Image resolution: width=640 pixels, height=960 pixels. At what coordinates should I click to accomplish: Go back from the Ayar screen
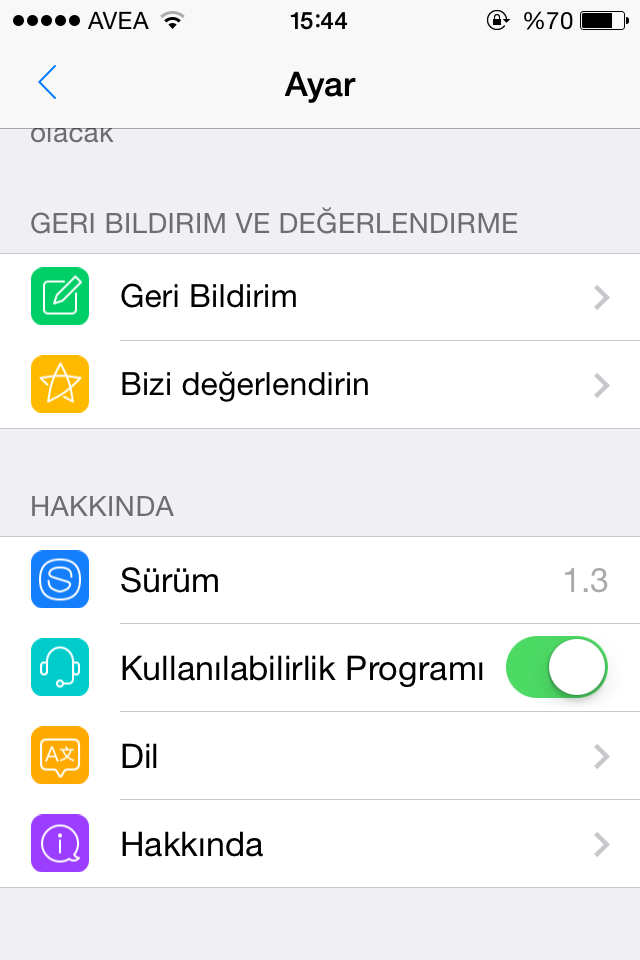47,83
